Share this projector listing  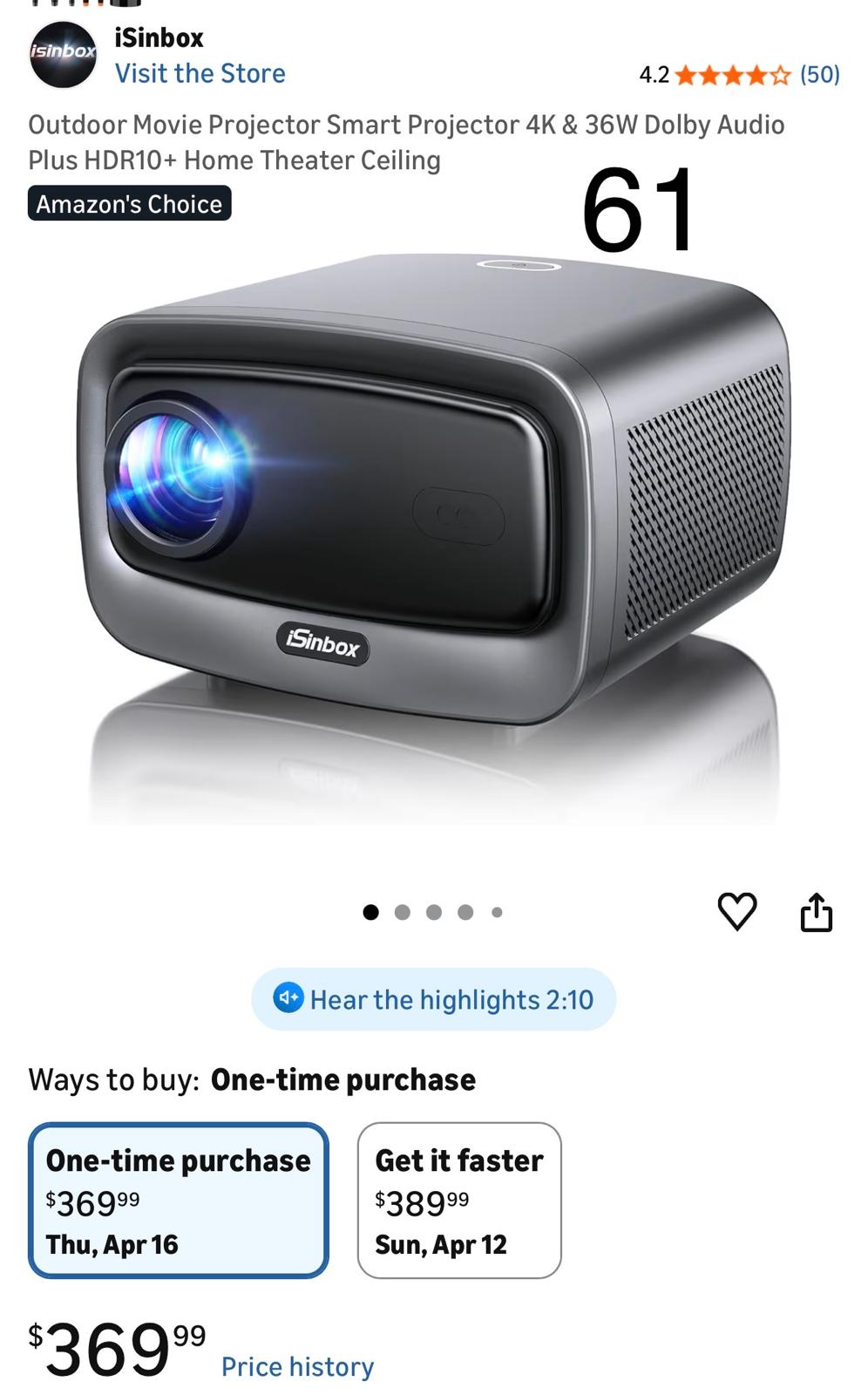click(816, 912)
